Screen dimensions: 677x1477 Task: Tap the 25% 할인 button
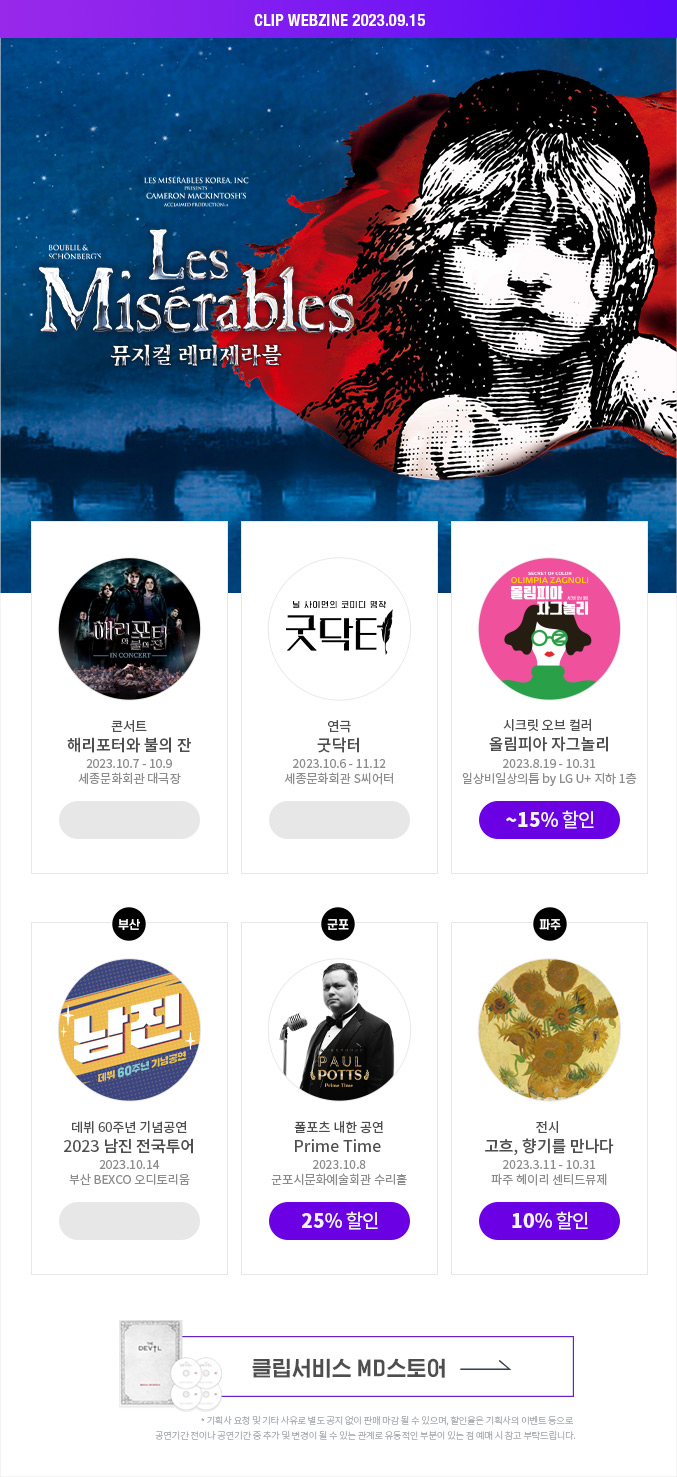[x=339, y=1221]
